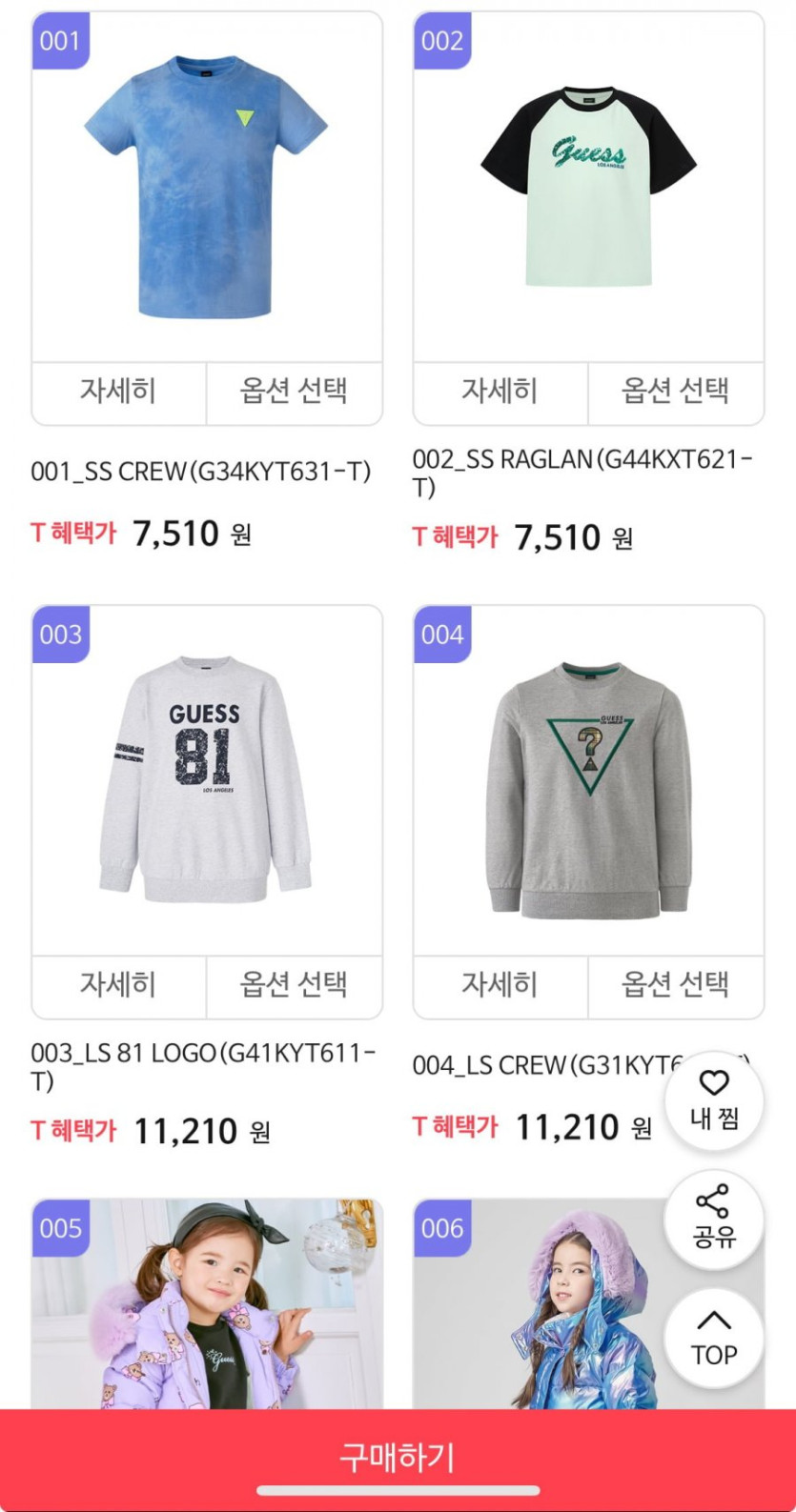Image resolution: width=796 pixels, height=1512 pixels.
Task: Show 자세히 for product 003
Action: pyautogui.click(x=118, y=985)
